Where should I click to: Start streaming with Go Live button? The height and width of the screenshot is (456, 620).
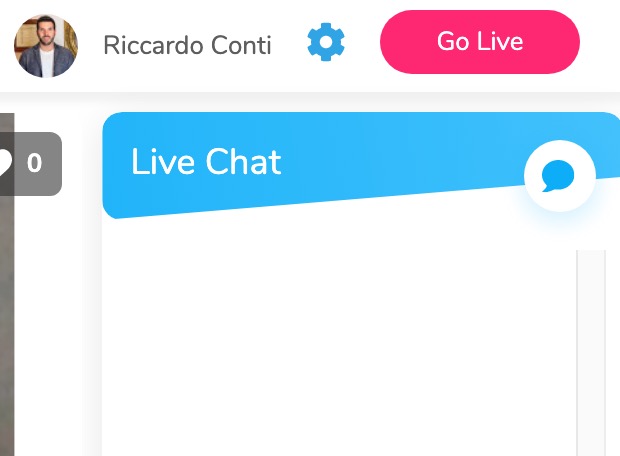[x=479, y=42]
